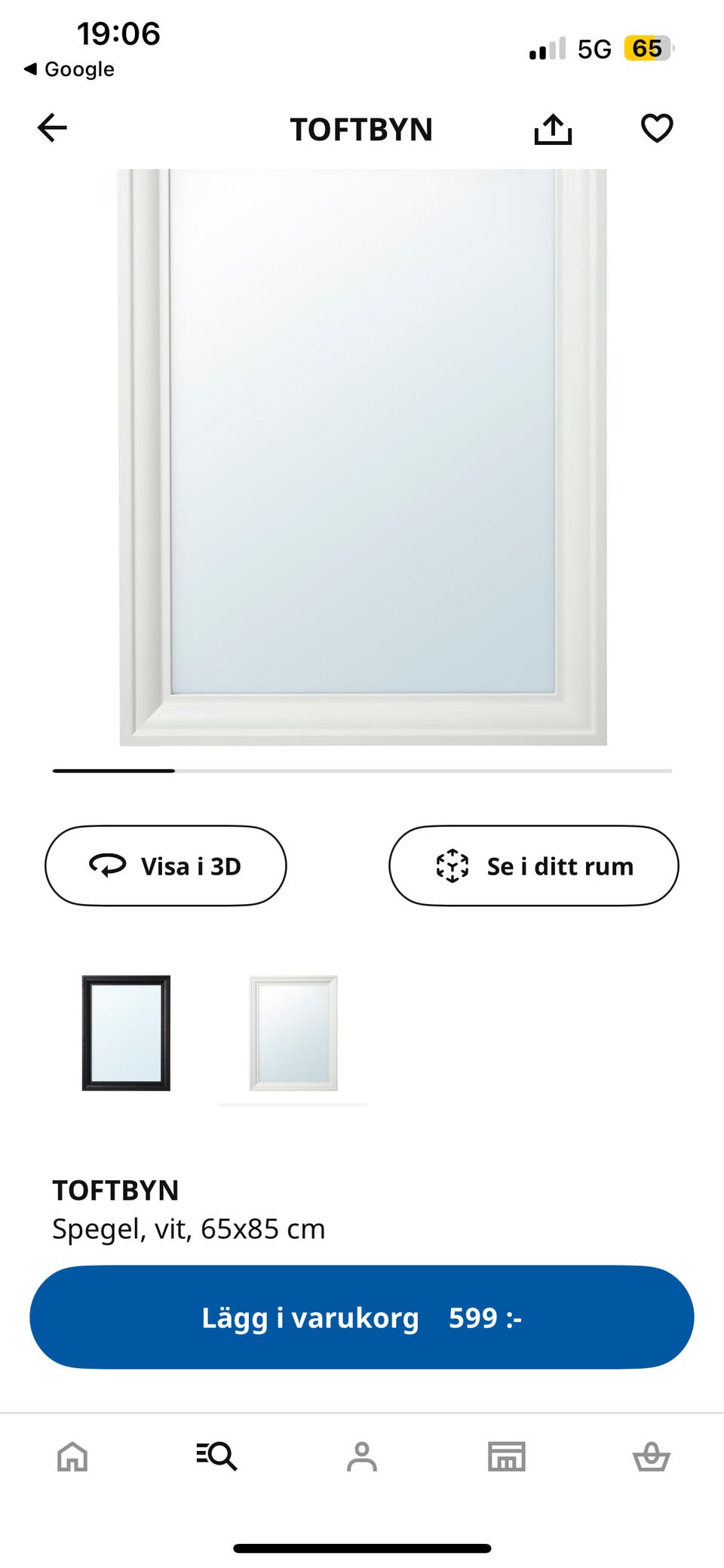Save TOFTBYN to favorites with the heart

click(657, 128)
